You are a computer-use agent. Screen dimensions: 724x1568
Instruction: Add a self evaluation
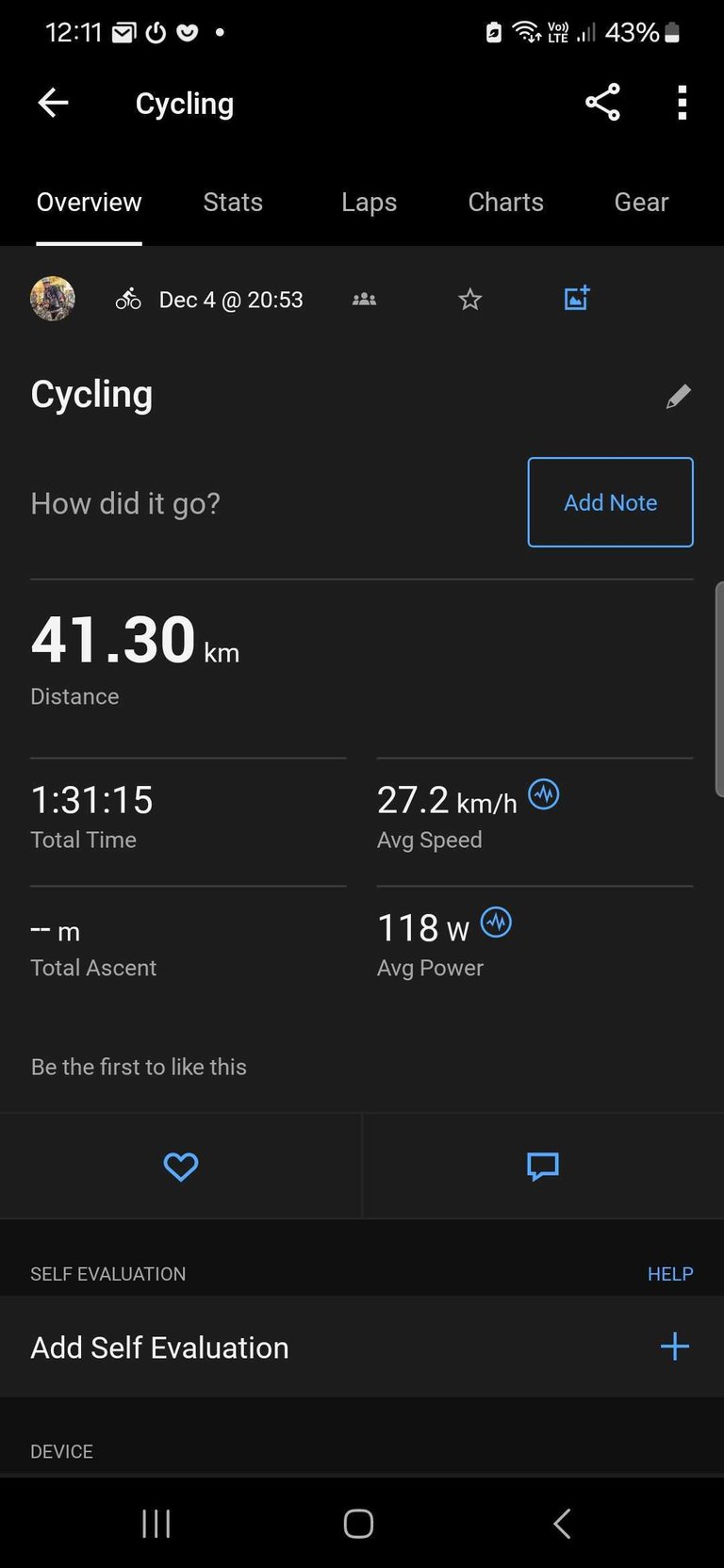click(x=674, y=1347)
